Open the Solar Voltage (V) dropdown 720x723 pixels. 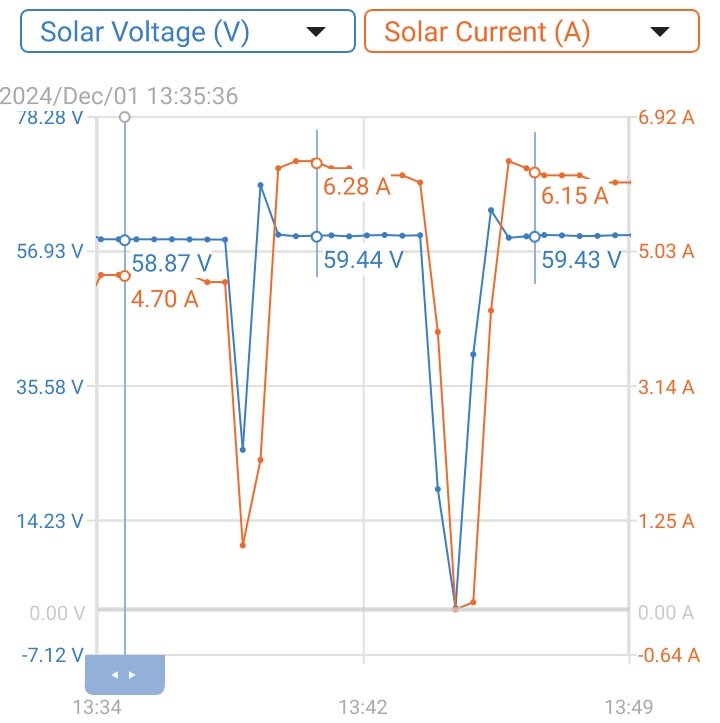coord(187,31)
